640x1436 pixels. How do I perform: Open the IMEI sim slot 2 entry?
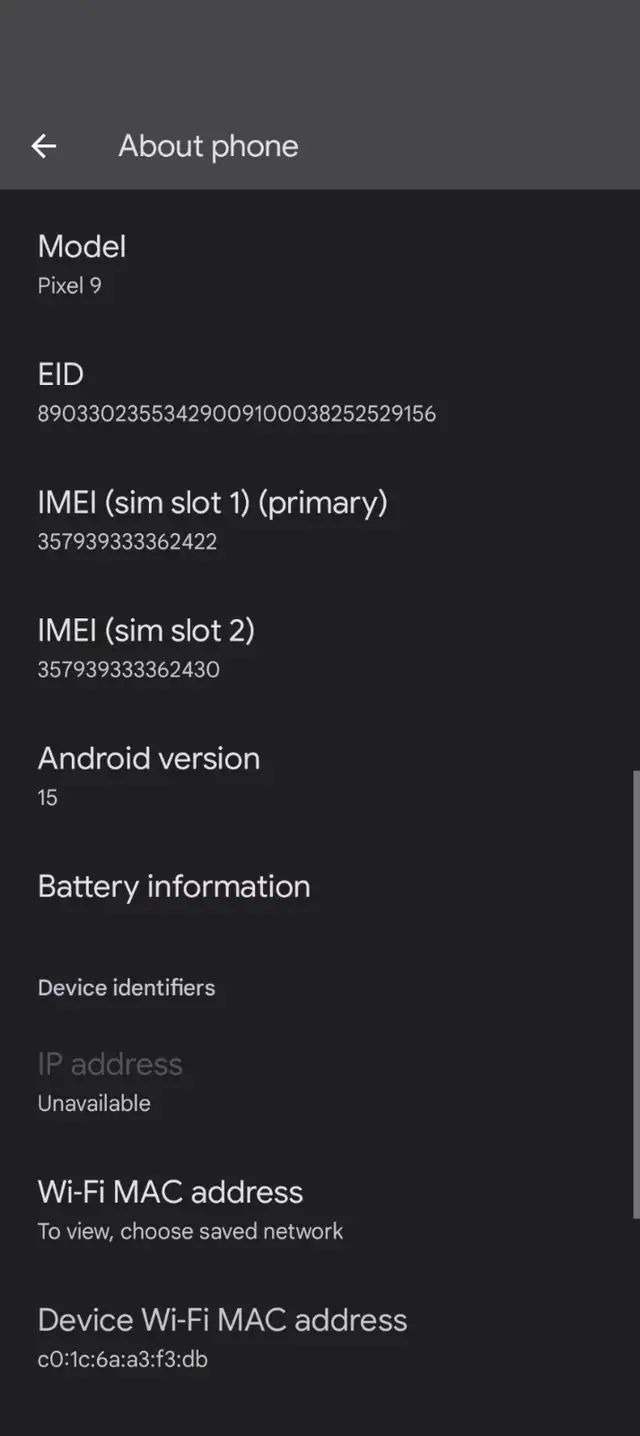pyautogui.click(x=320, y=649)
